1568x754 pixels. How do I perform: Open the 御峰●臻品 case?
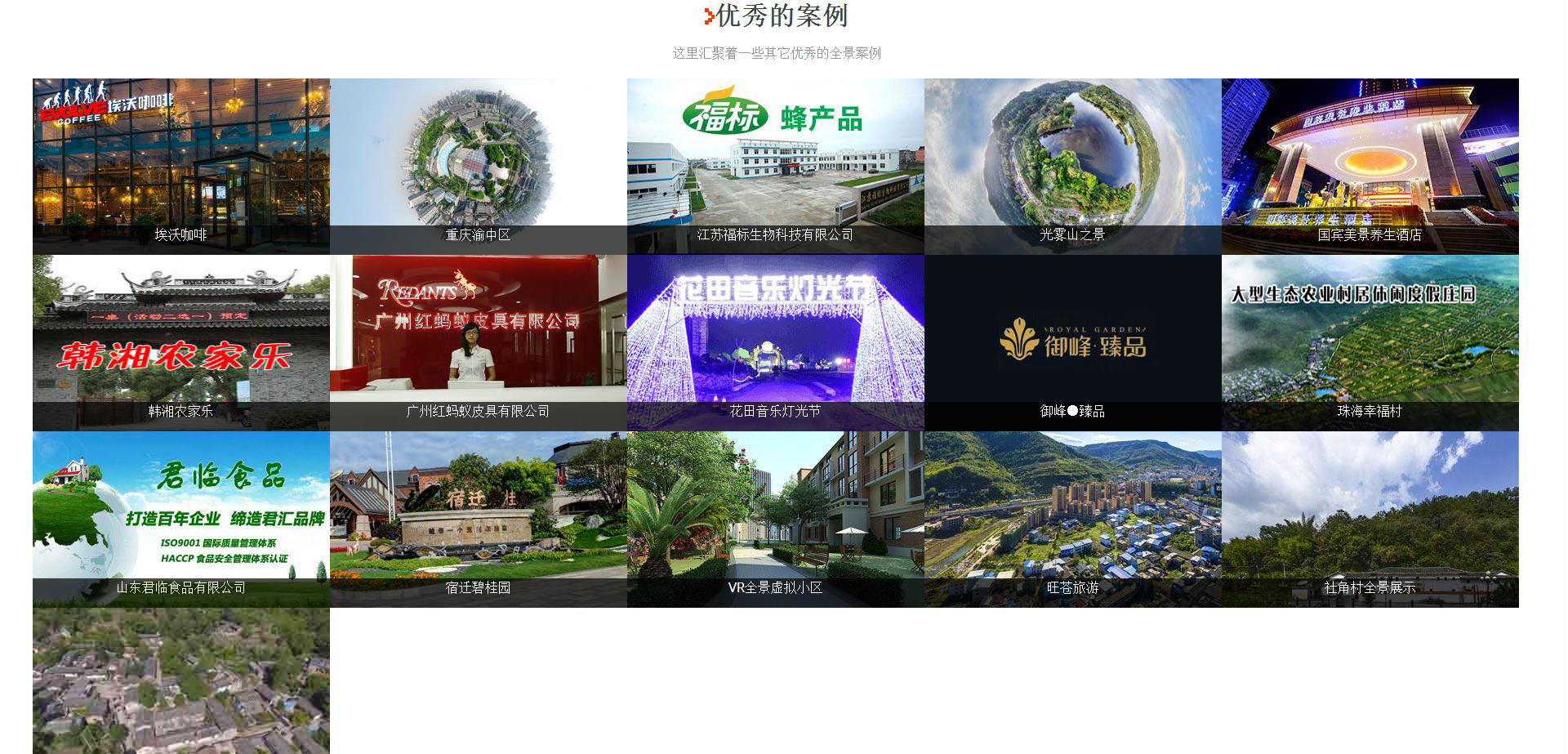click(1072, 342)
